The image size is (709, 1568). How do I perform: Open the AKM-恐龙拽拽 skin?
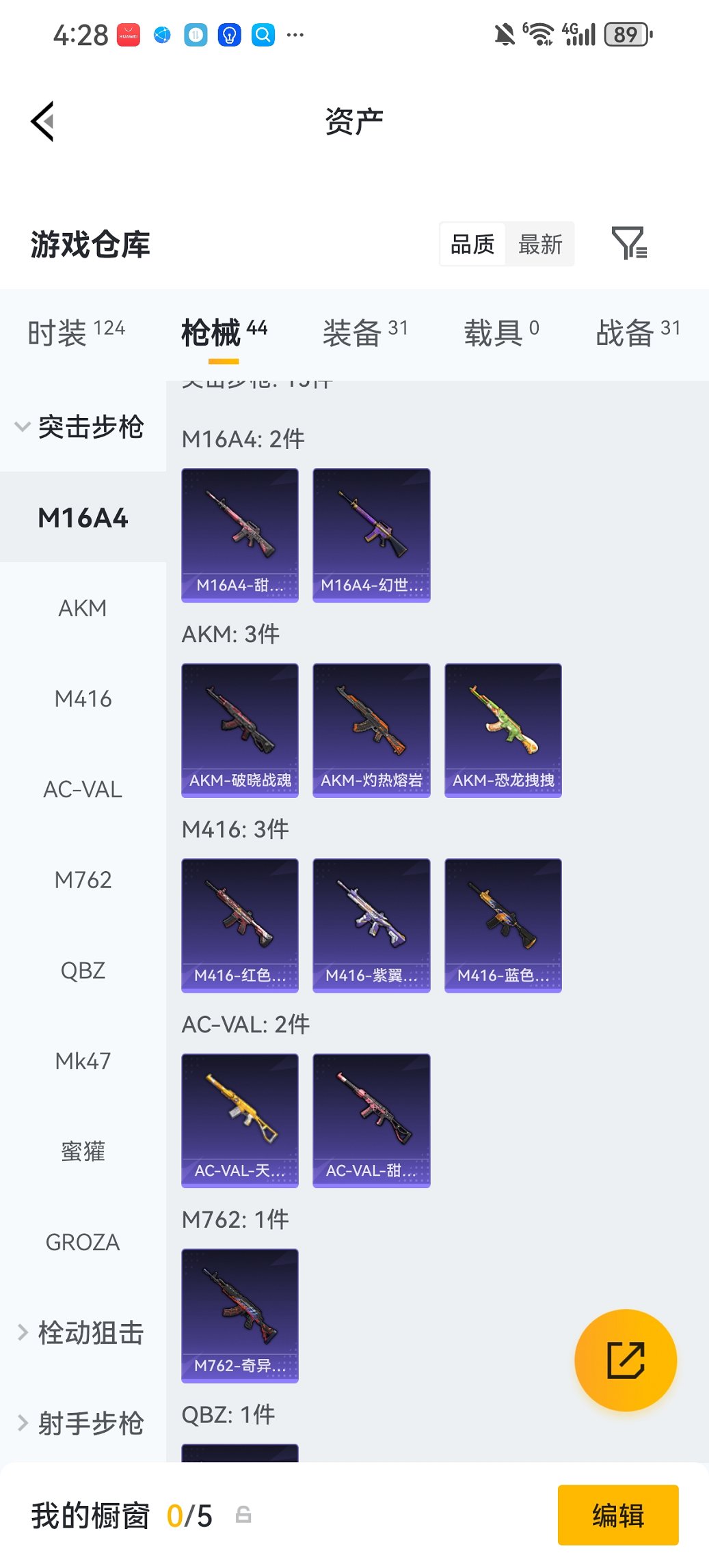(503, 730)
